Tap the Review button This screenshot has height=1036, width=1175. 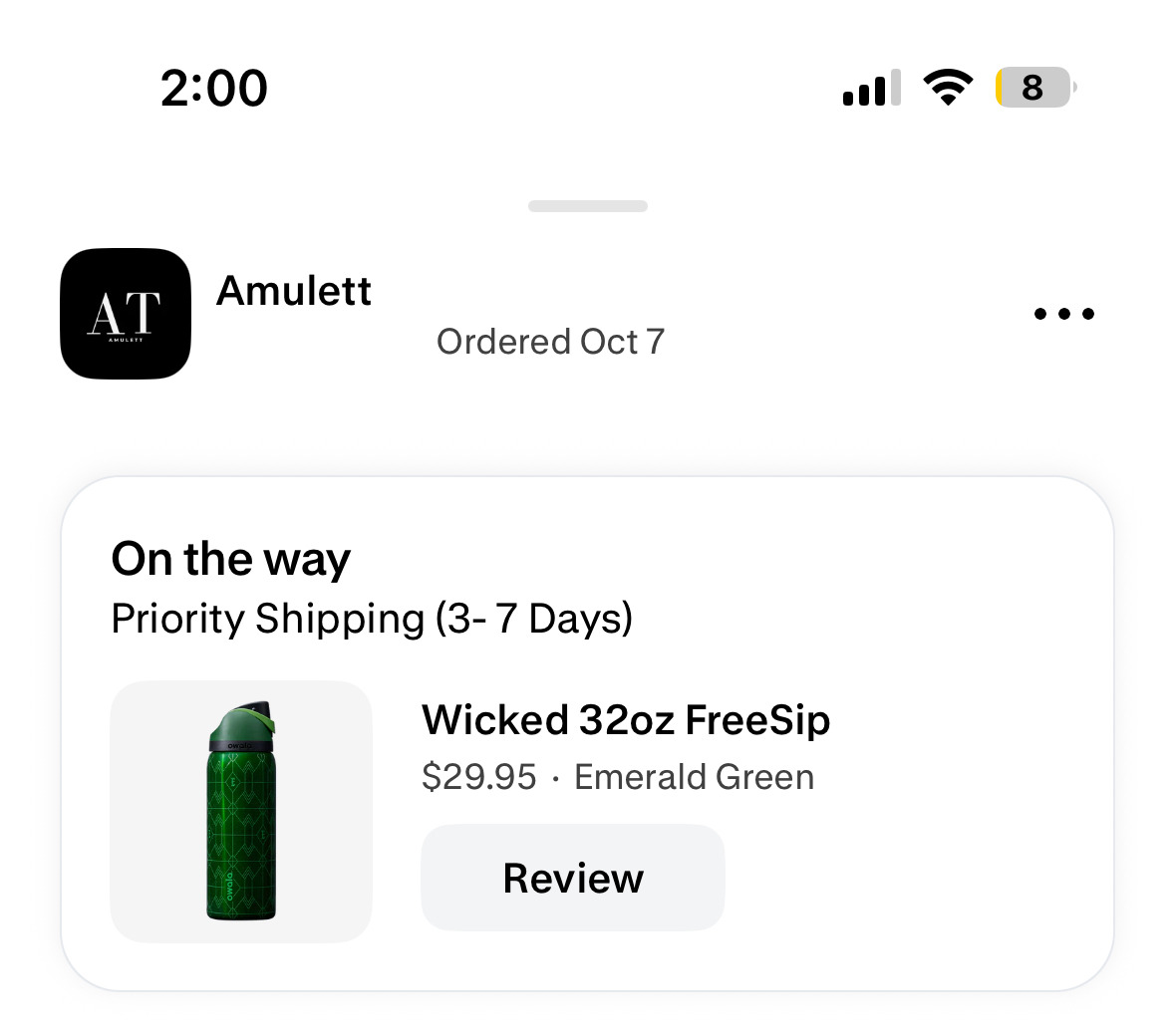coord(572,878)
